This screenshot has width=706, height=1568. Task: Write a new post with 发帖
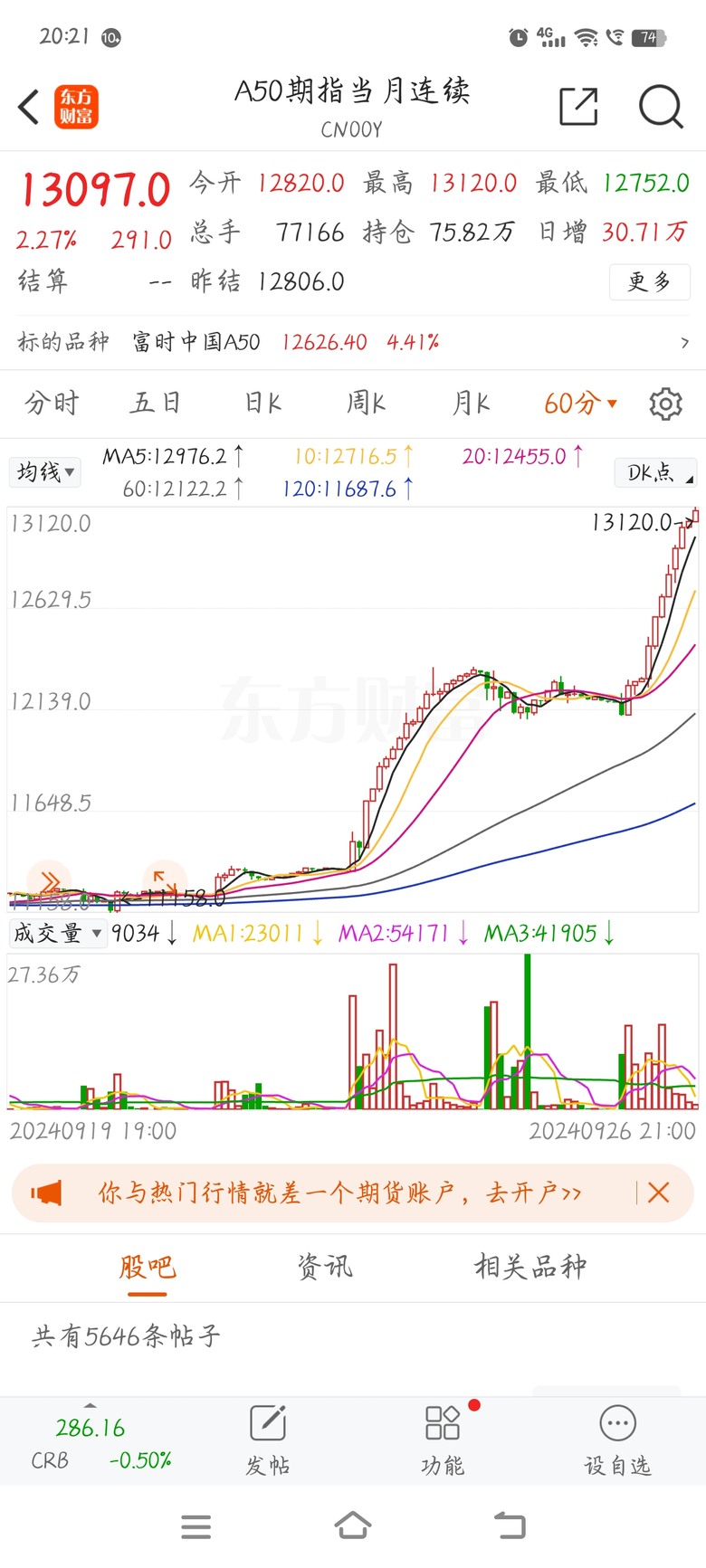click(268, 1439)
